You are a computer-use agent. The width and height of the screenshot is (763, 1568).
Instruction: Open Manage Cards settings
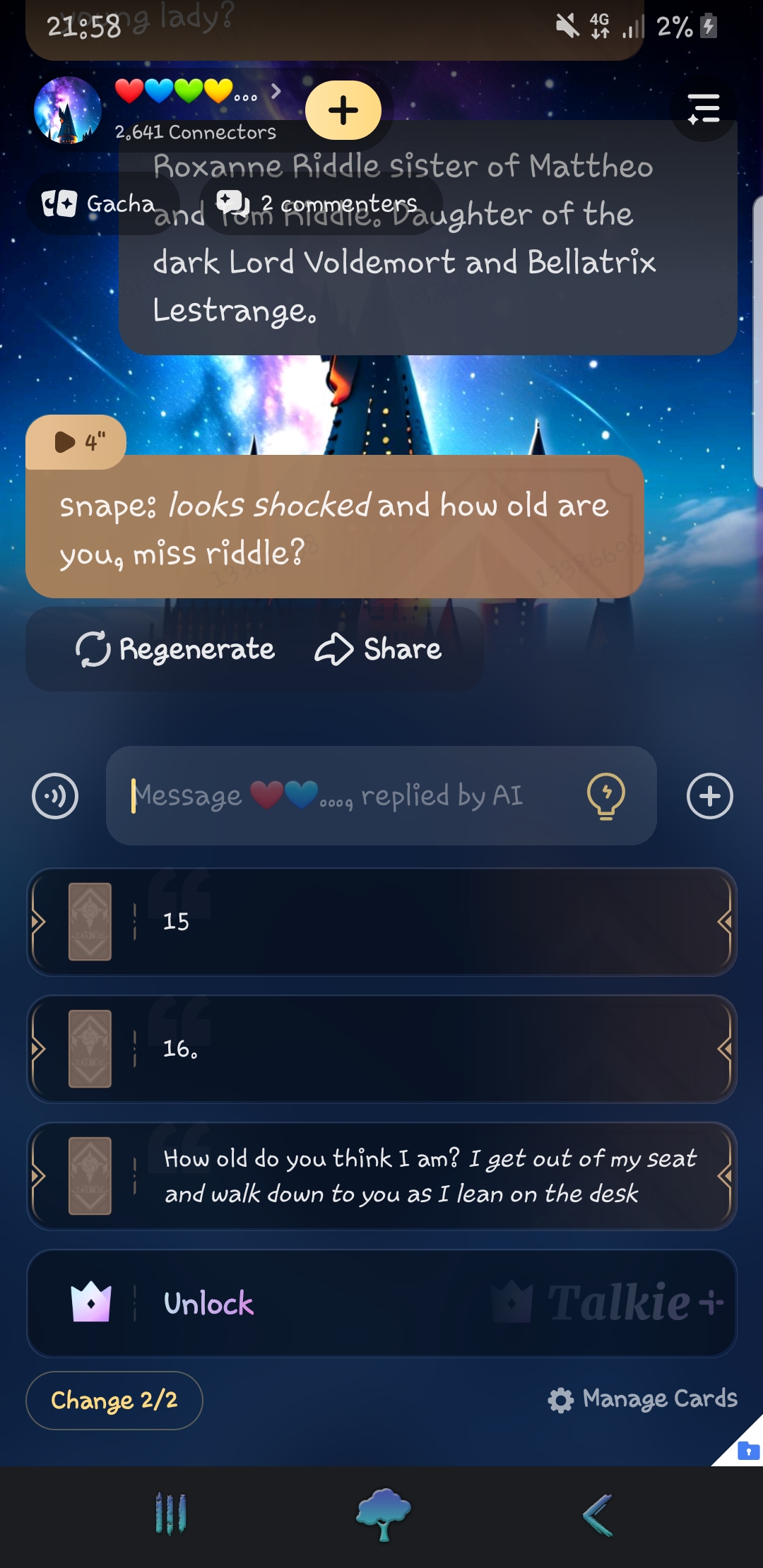coord(643,1399)
